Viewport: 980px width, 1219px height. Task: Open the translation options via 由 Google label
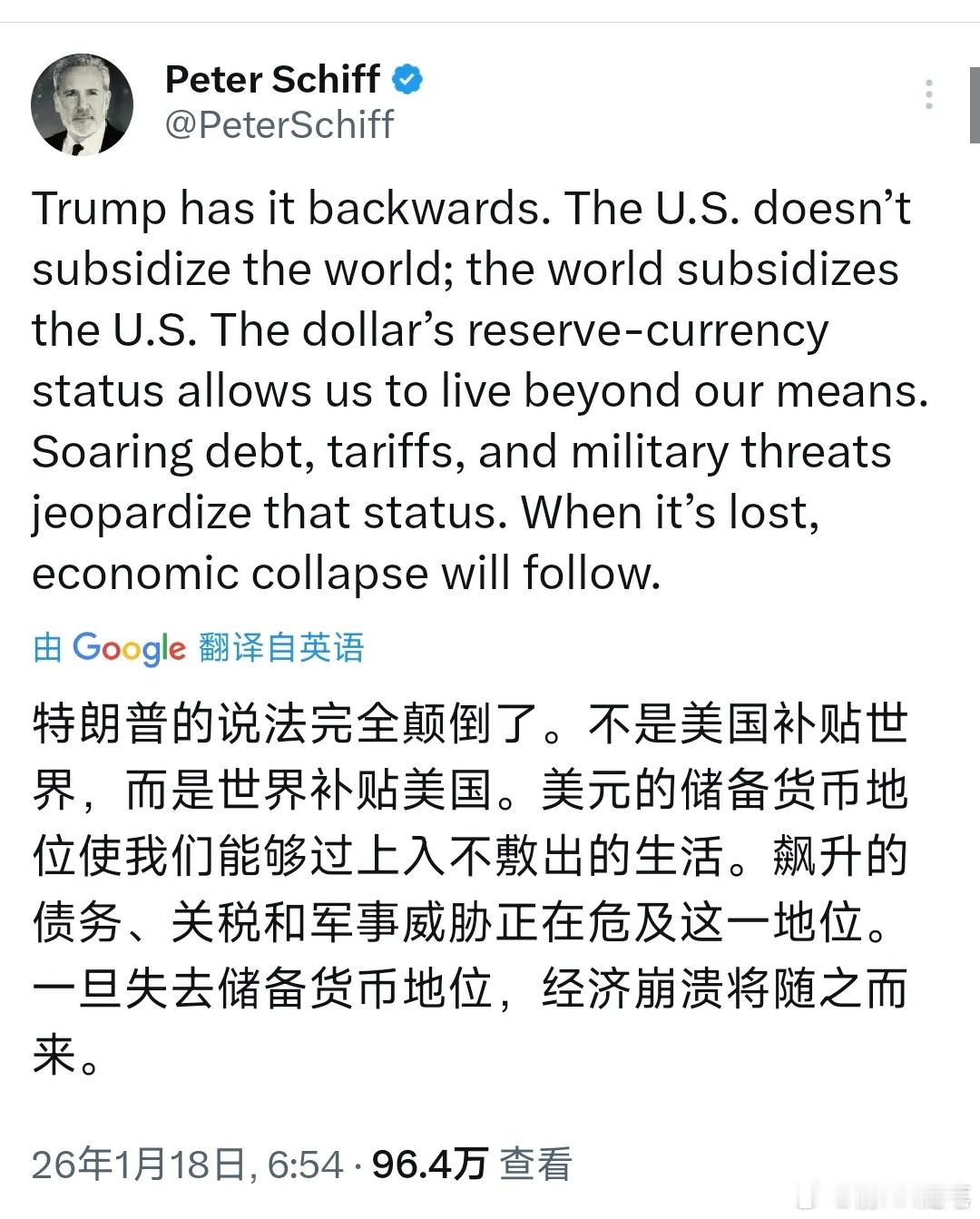pyautogui.click(x=47, y=648)
